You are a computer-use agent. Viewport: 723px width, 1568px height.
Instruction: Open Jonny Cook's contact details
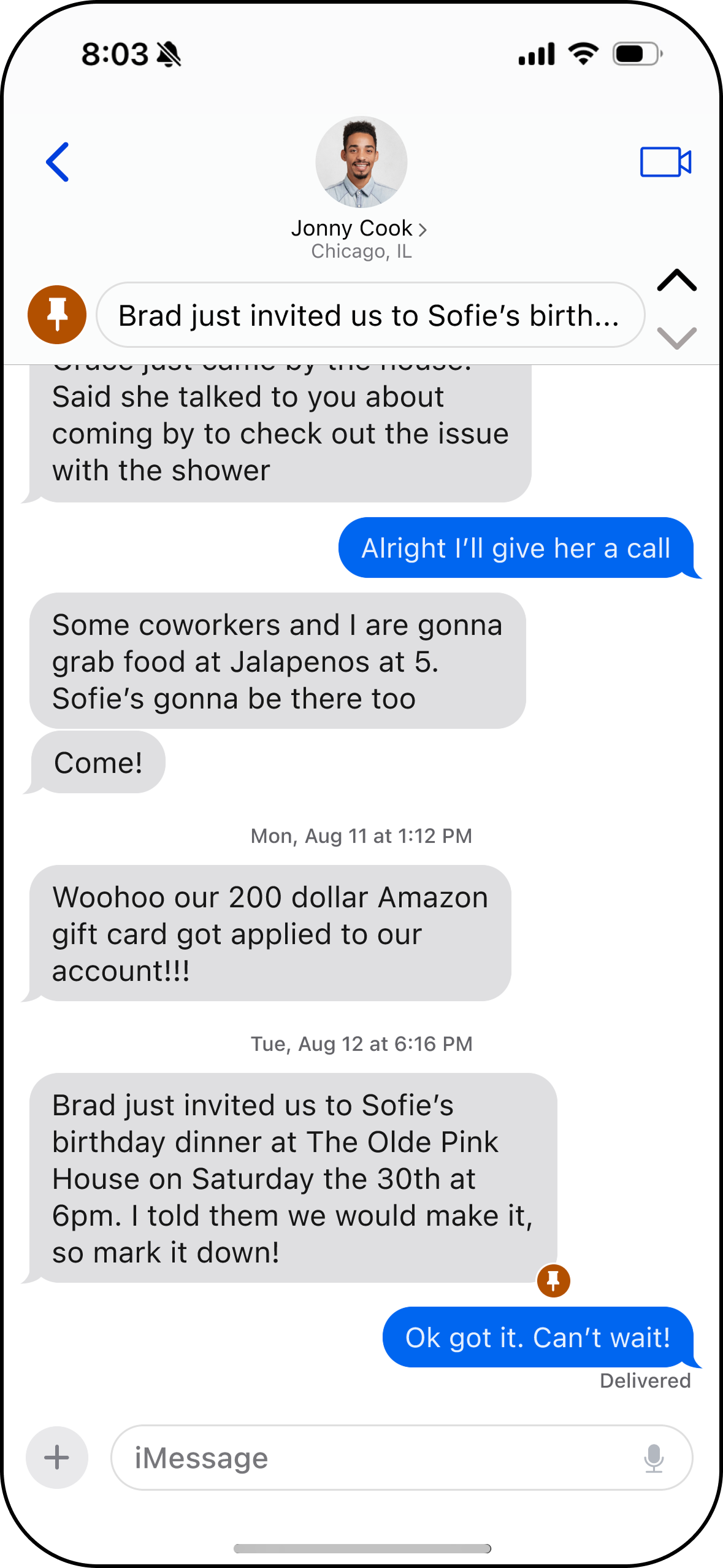[360, 228]
